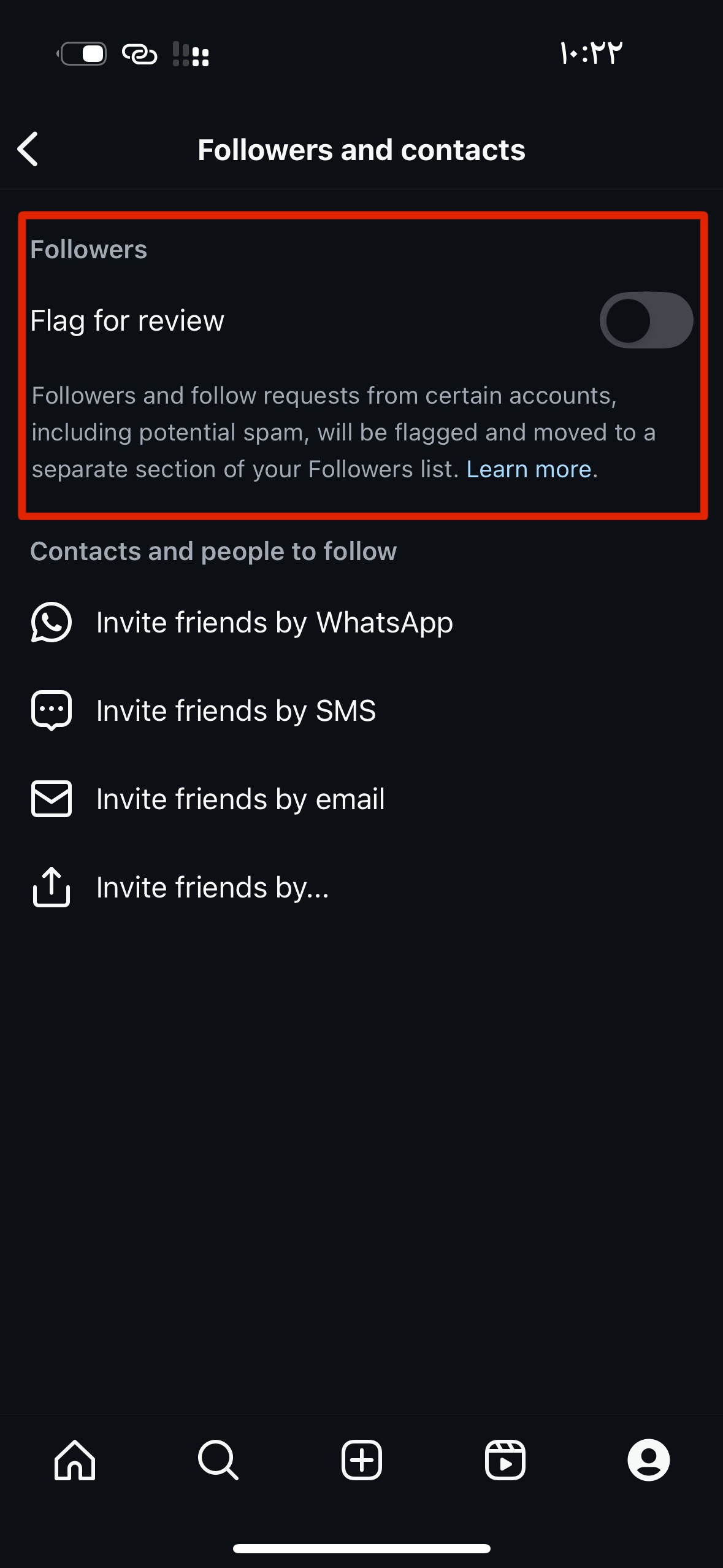Image resolution: width=723 pixels, height=1568 pixels.
Task: Create a new post
Action: (x=362, y=1460)
